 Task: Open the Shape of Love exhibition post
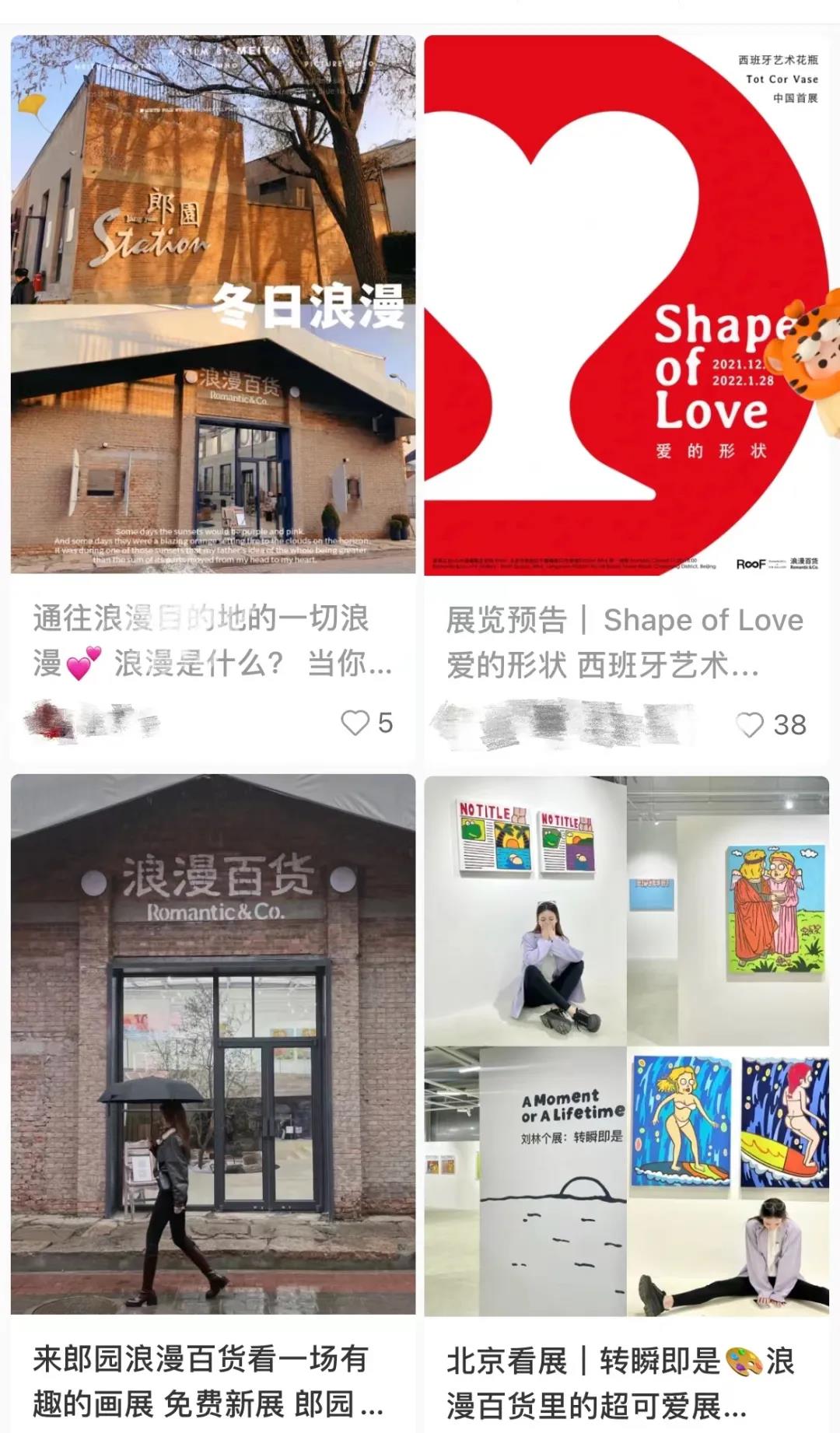[627, 304]
